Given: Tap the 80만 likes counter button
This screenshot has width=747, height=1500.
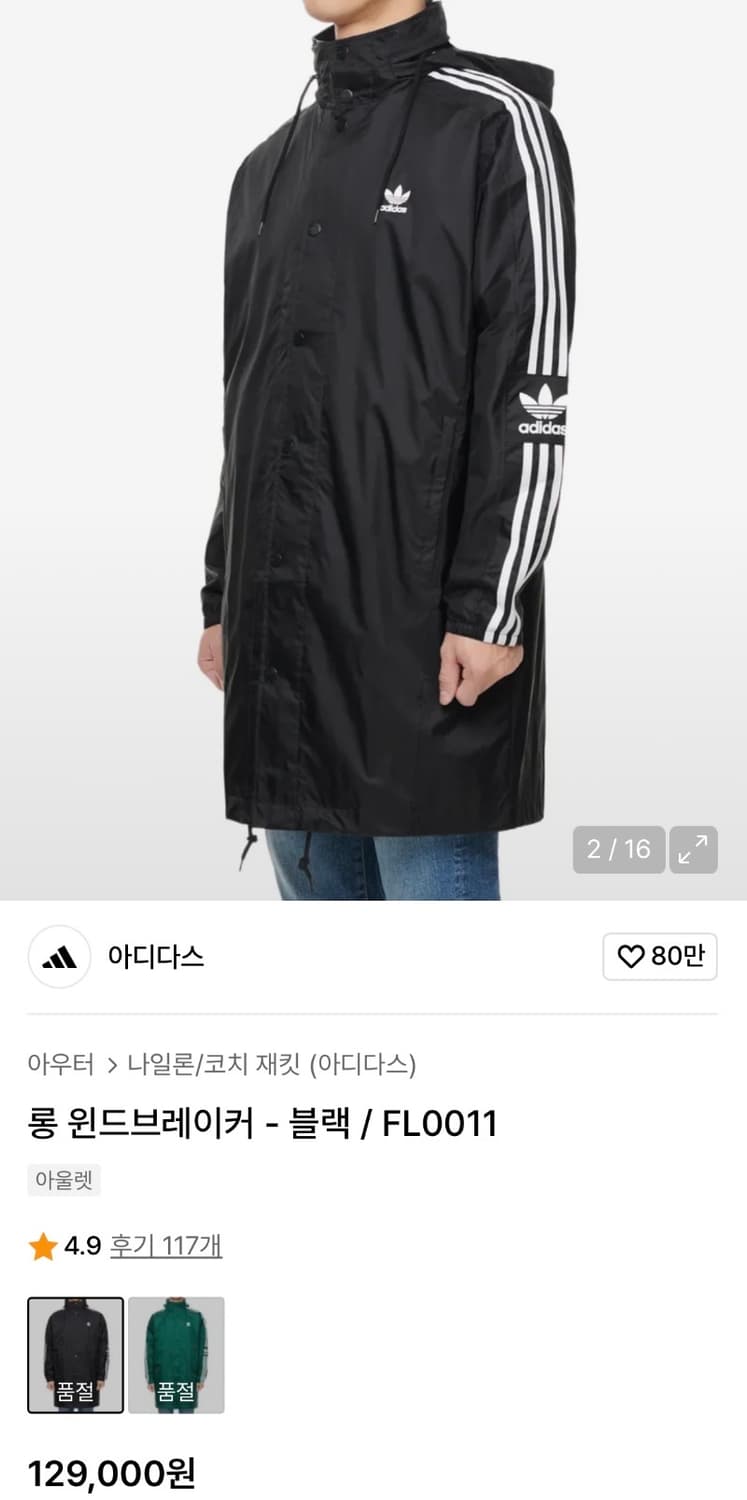Looking at the screenshot, I should click(x=659, y=956).
